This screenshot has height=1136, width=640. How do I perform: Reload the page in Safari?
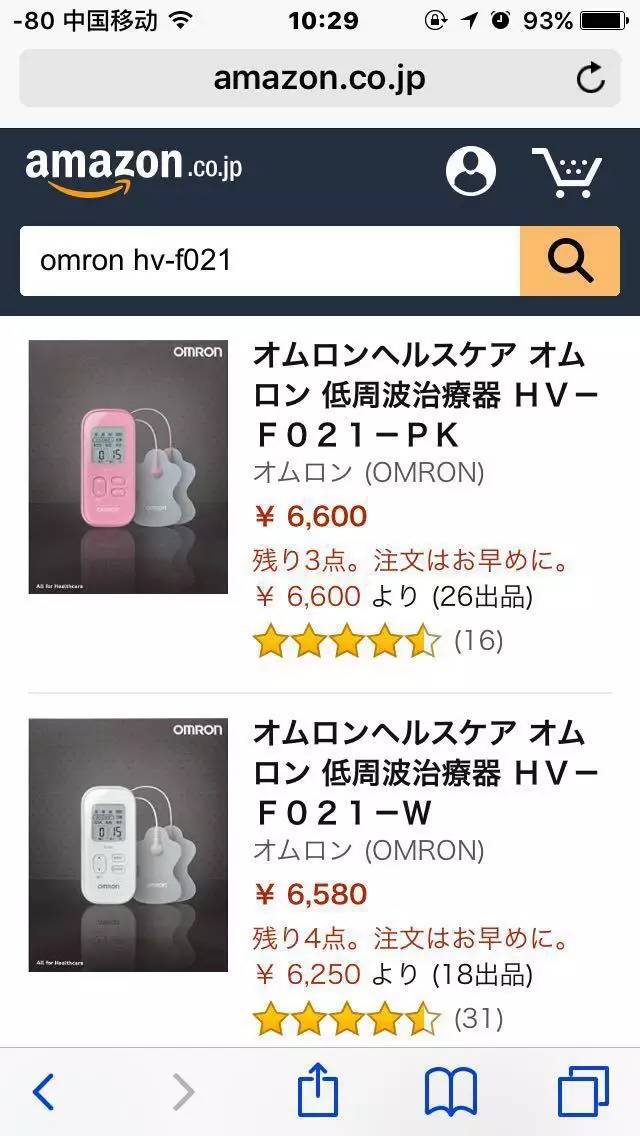coord(591,78)
